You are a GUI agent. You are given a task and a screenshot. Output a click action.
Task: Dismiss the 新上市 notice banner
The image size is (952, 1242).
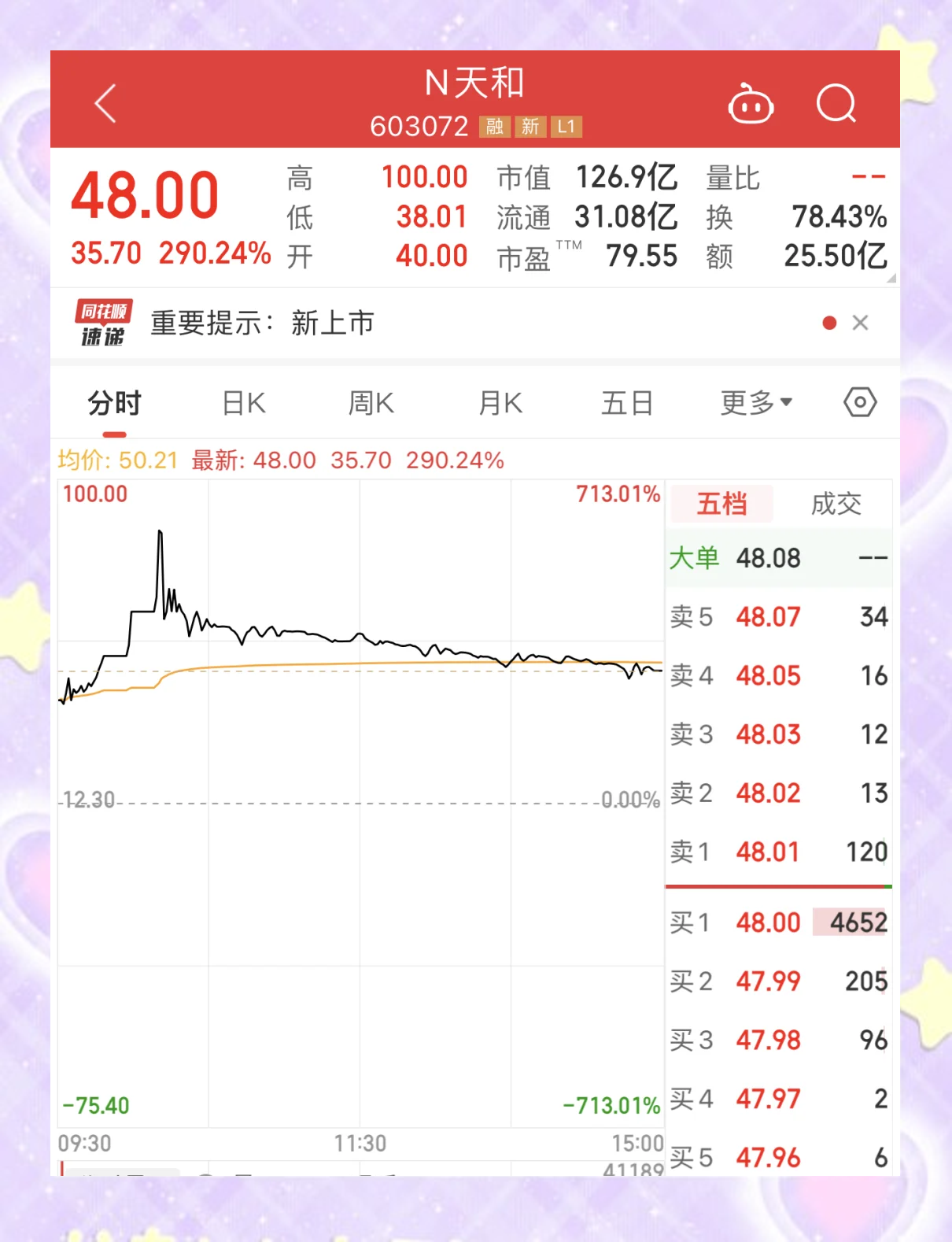(x=861, y=323)
